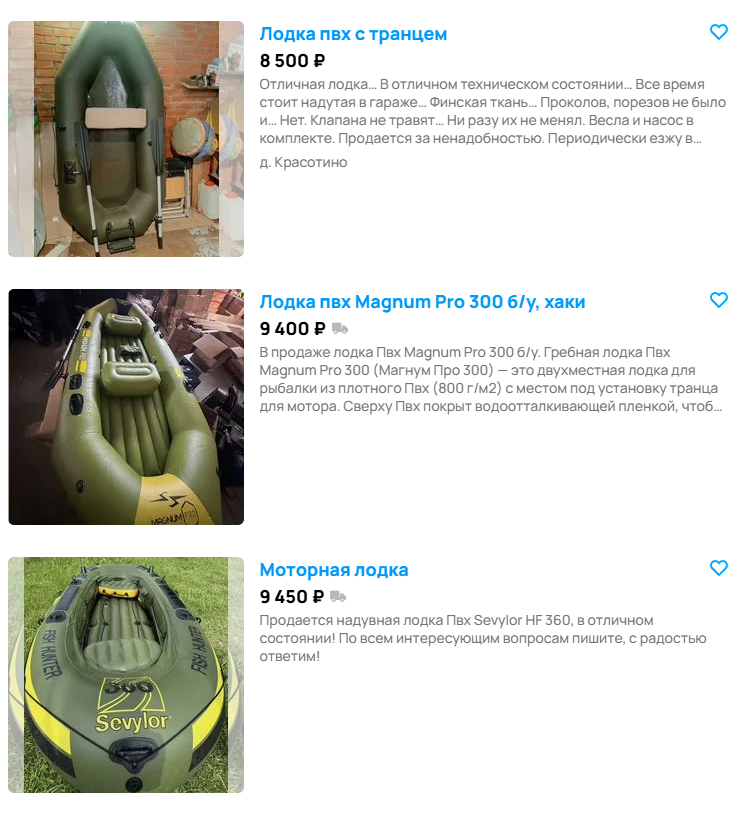This screenshot has width=742, height=825.
Task: View photo of the 8 500 ₽ boat
Action: [126, 139]
